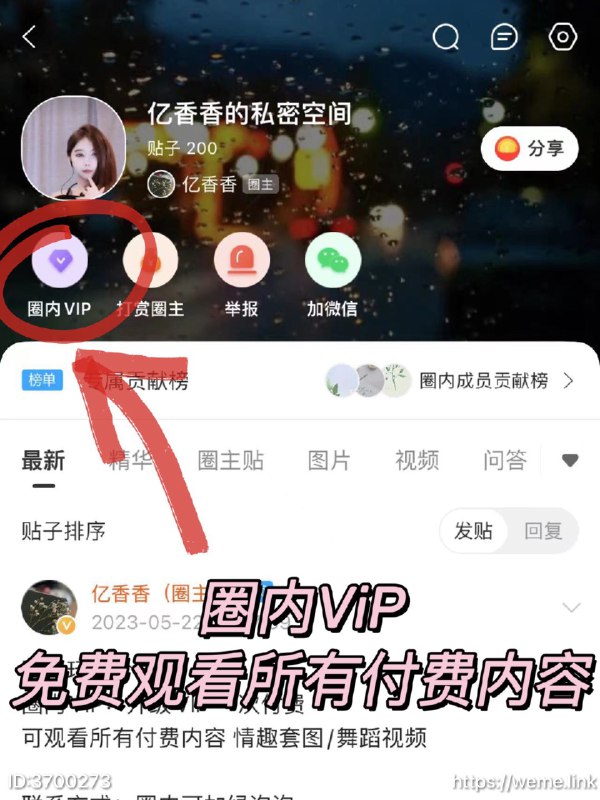This screenshot has width=600, height=800.
Task: Switch to the 视频 tab
Action: click(x=416, y=460)
